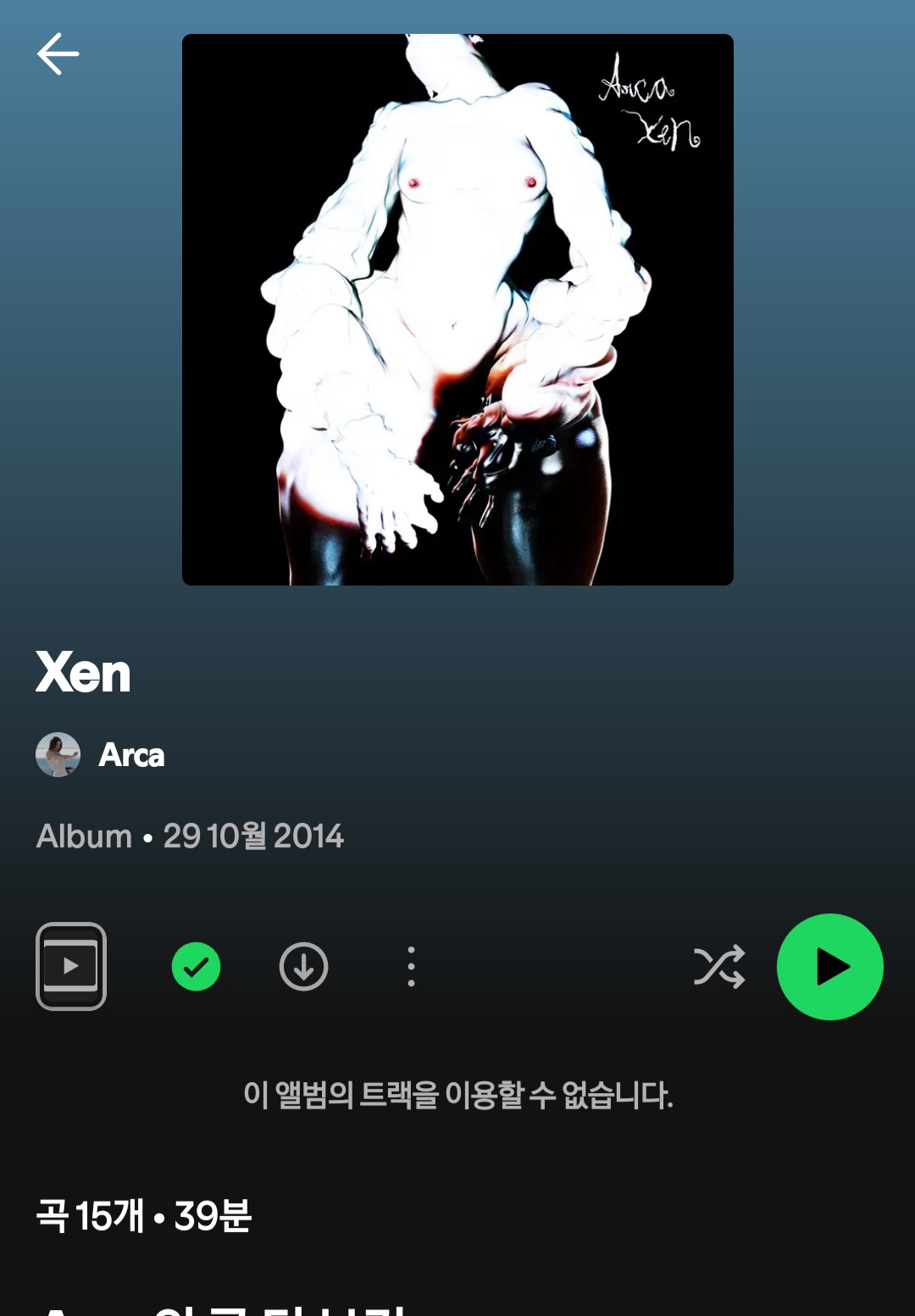The height and width of the screenshot is (1316, 915).
Task: Expand album options via the kebab menu
Action: click(410, 966)
